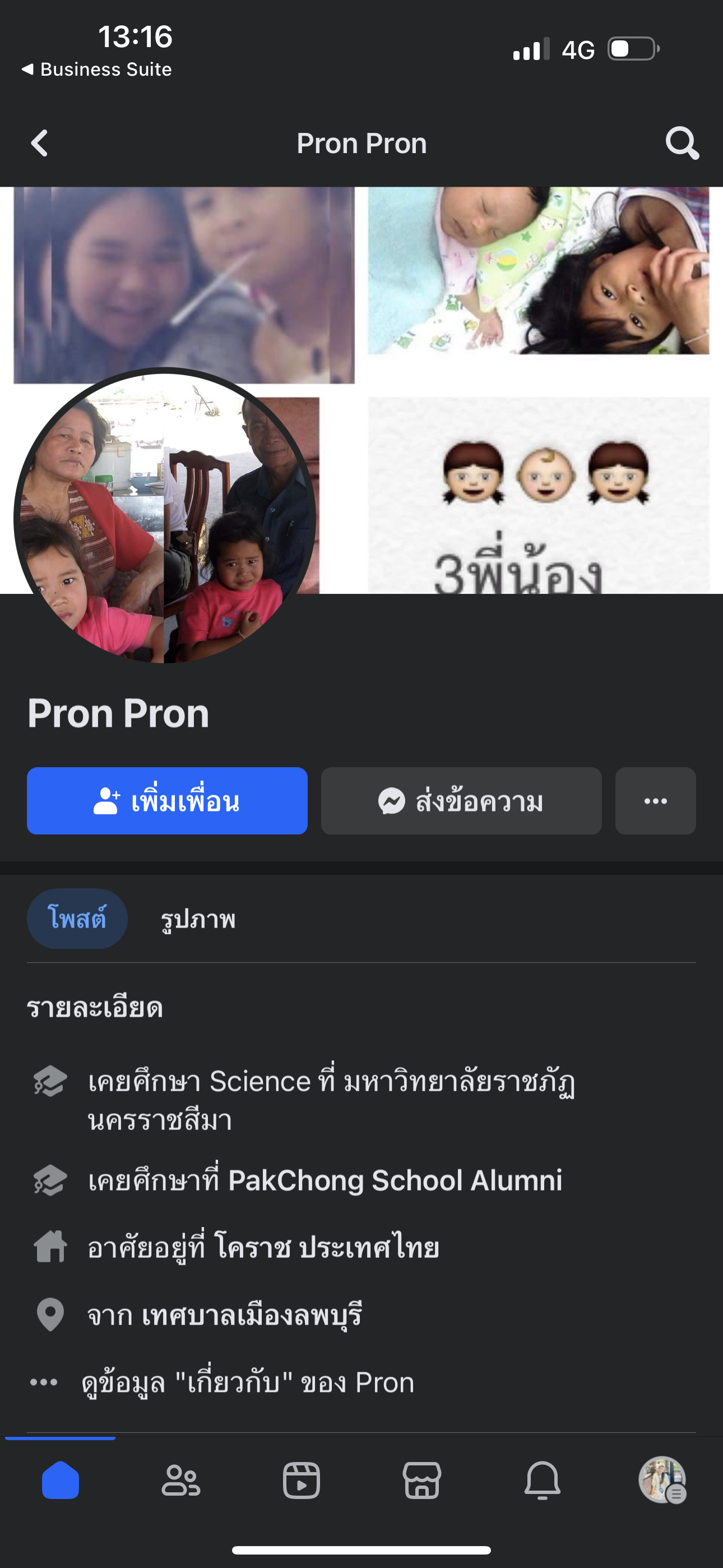The height and width of the screenshot is (1568, 723).
Task: Open the โคราช ประเทศไทย location detail
Action: click(x=327, y=1247)
